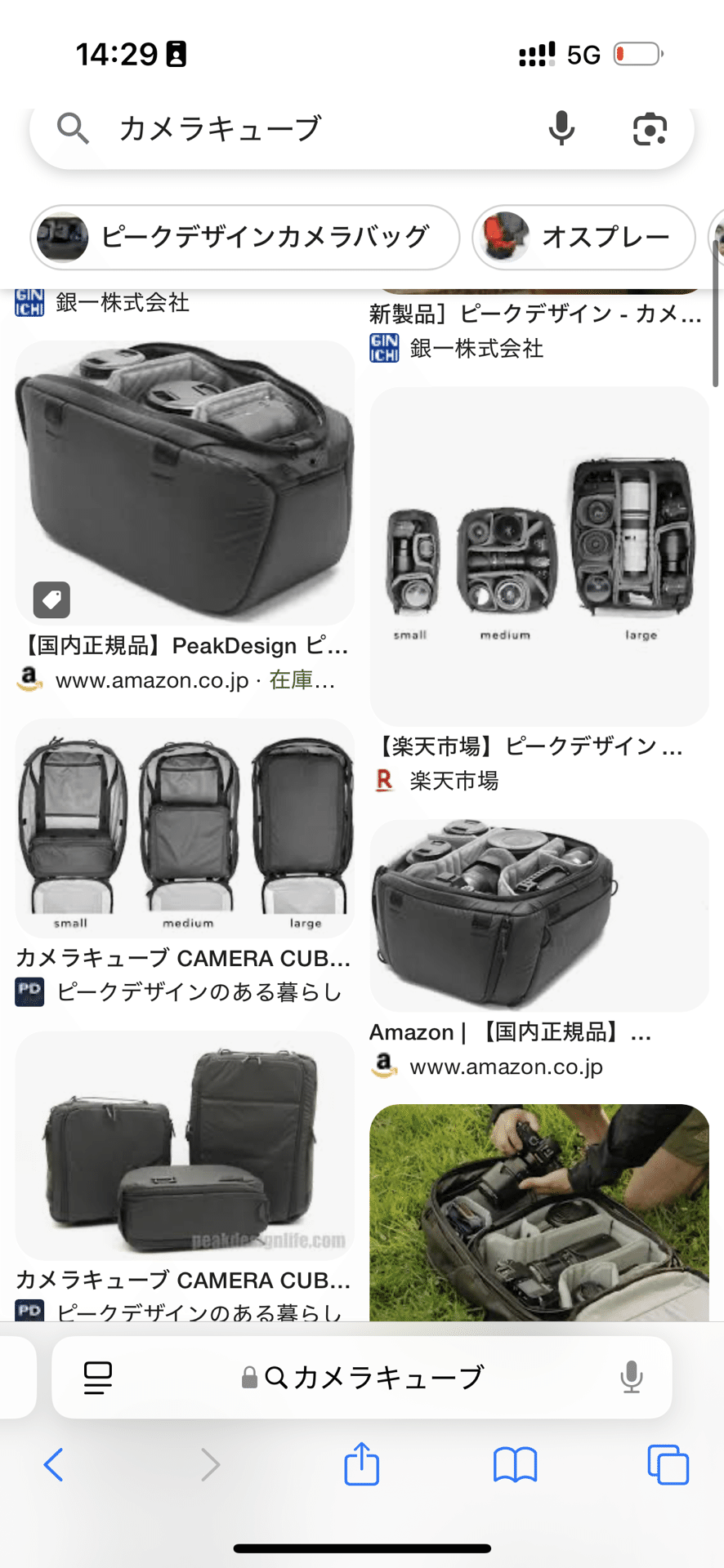
Task: Open the 新製品 ピークデザイン result from 銀一株式会社
Action: 536,314
